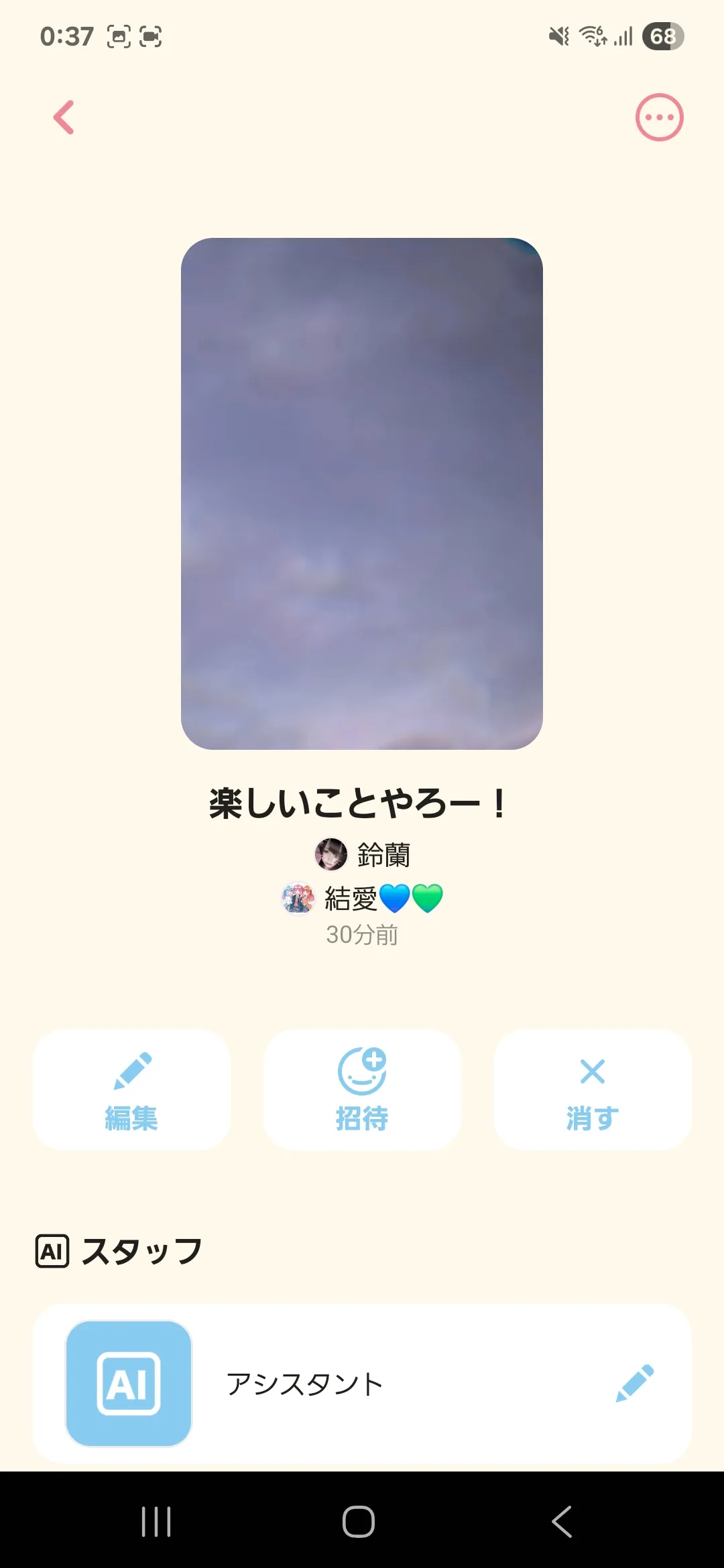Viewport: 724px width, 1568px height.
Task: View 結愛's profile
Action: (x=362, y=899)
